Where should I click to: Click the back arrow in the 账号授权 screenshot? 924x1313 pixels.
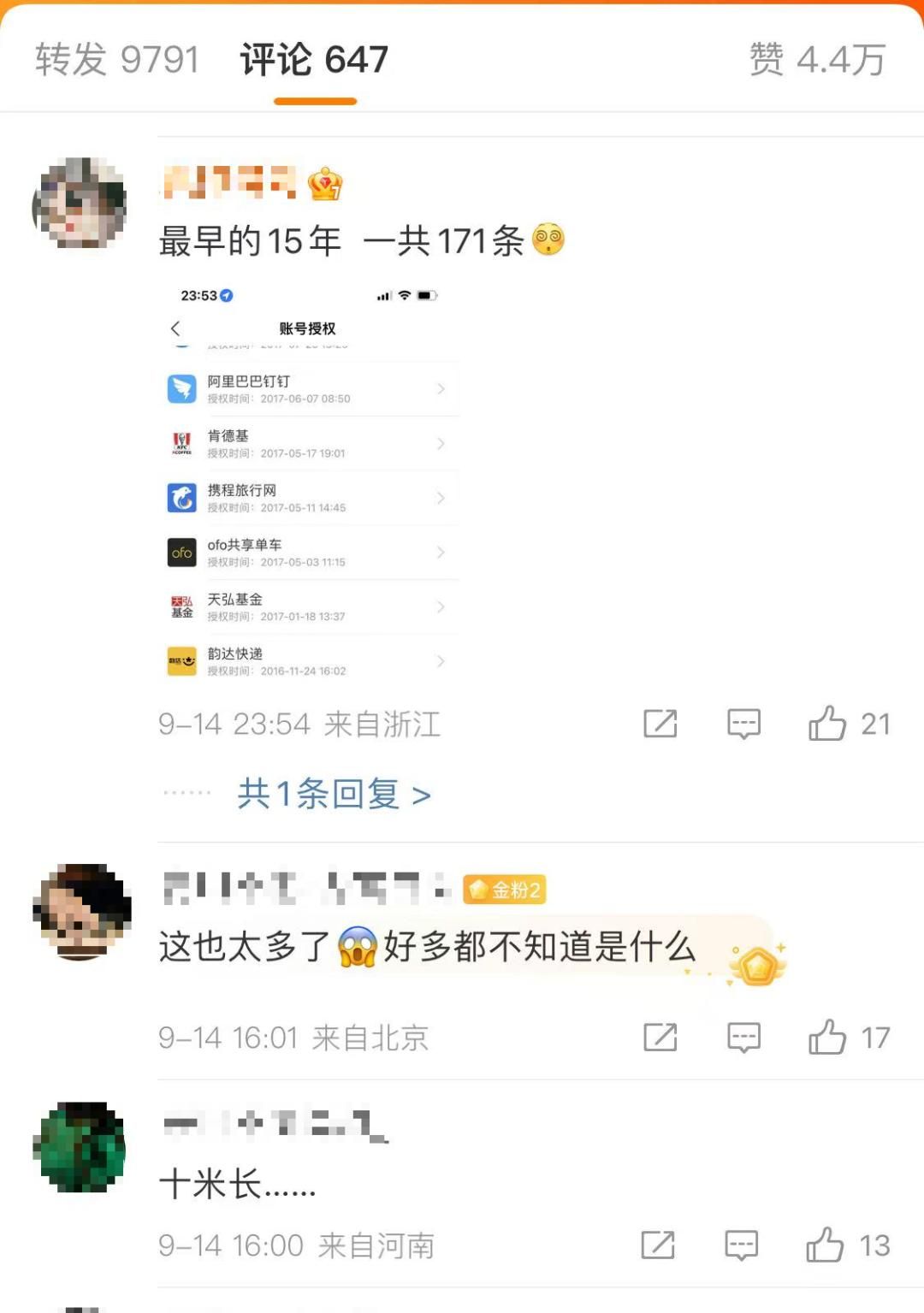point(175,328)
